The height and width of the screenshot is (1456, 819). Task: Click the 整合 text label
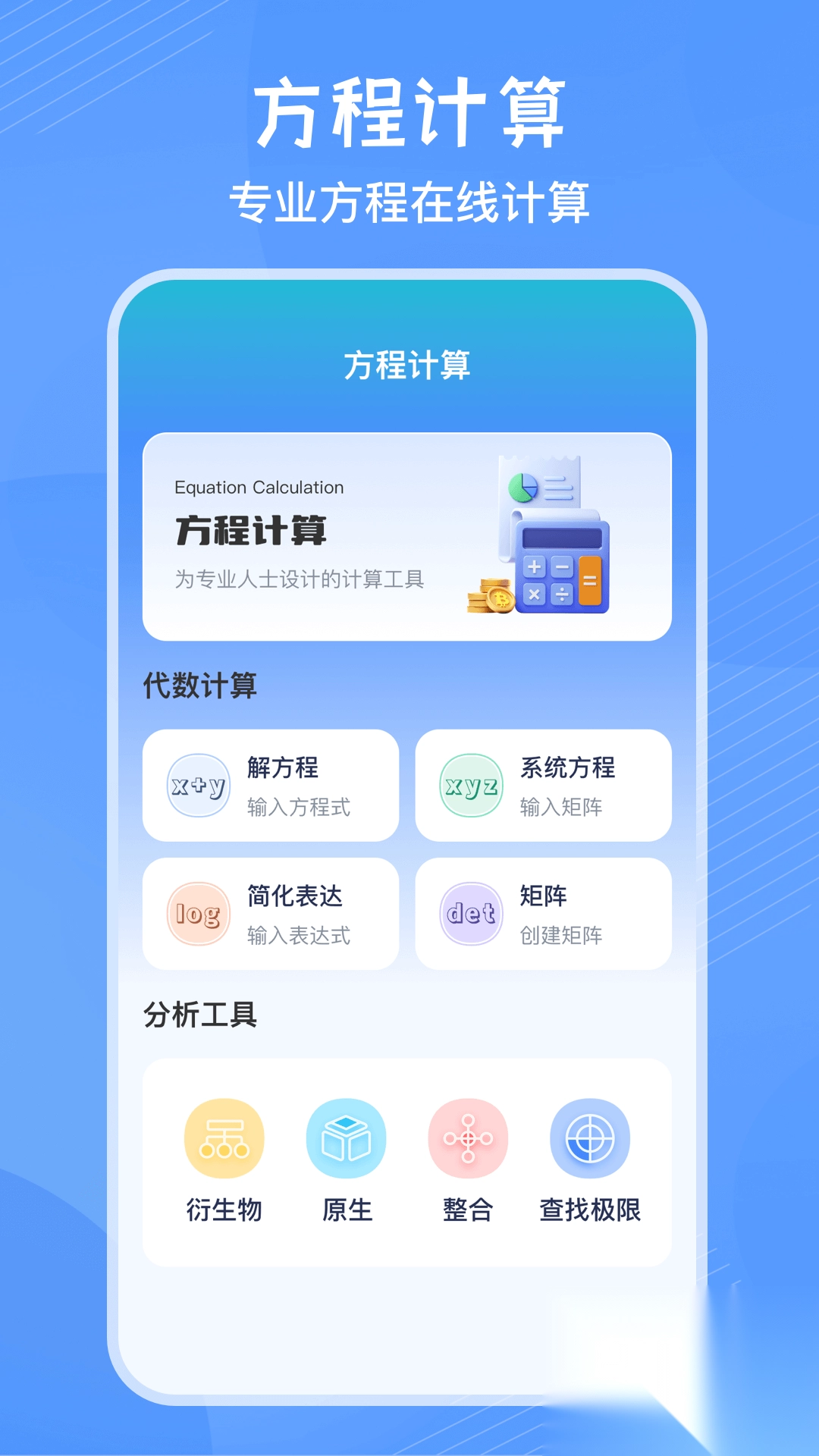[x=468, y=1207]
